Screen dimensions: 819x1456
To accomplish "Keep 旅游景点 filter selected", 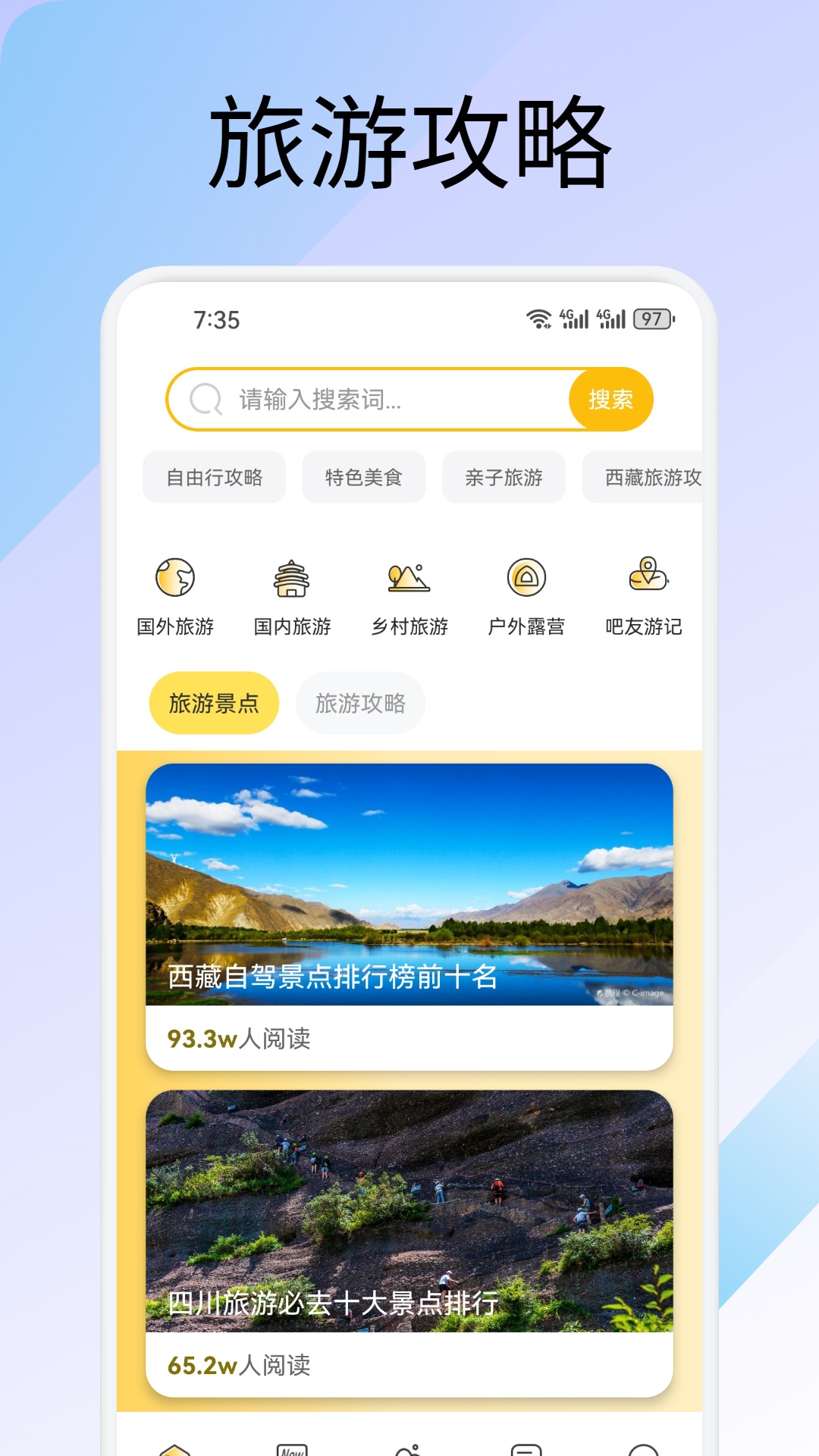I will (214, 702).
